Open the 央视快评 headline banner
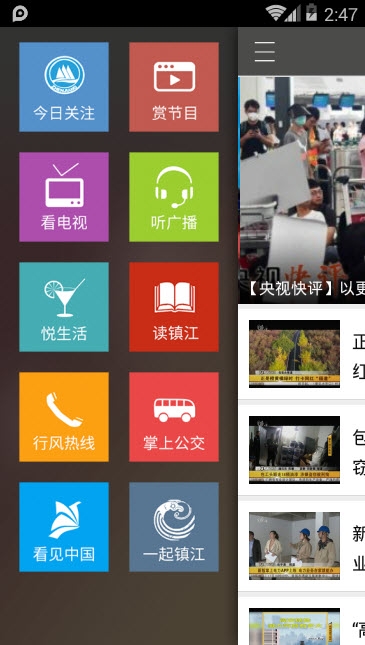Screen dimensions: 365x645 (x=302, y=190)
